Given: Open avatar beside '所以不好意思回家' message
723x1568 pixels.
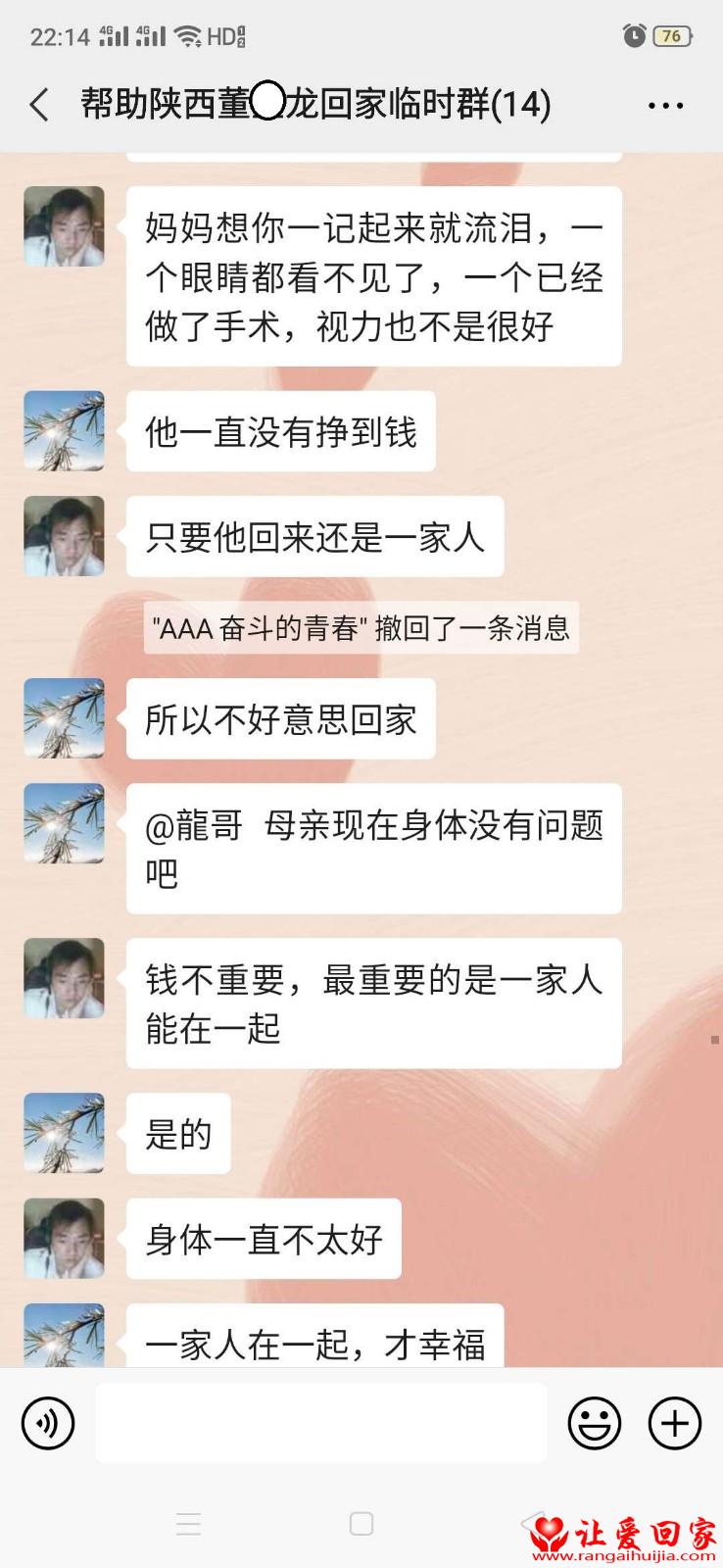Looking at the screenshot, I should pyautogui.click(x=65, y=718).
